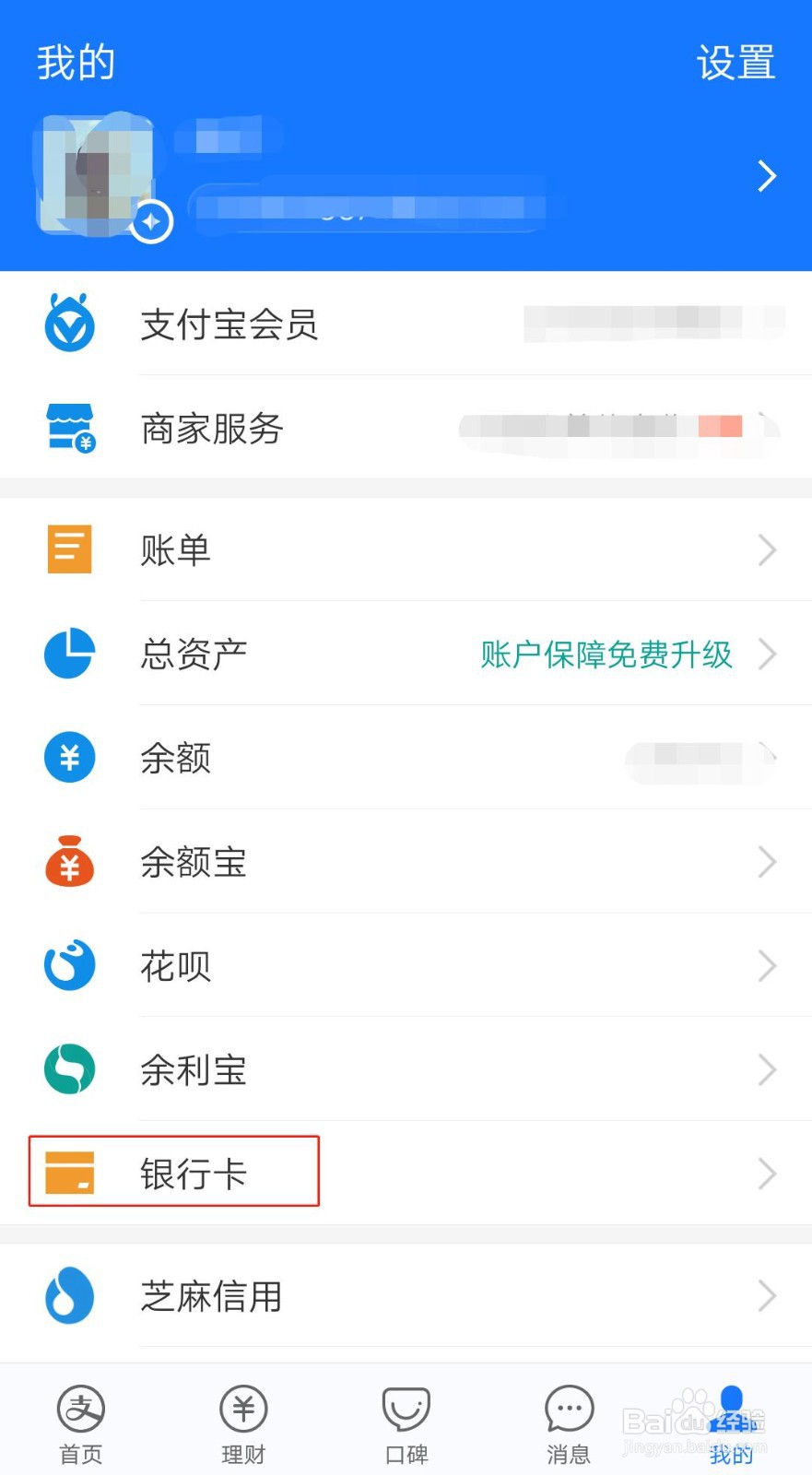Expand the 花呗 row chevron

[768, 965]
